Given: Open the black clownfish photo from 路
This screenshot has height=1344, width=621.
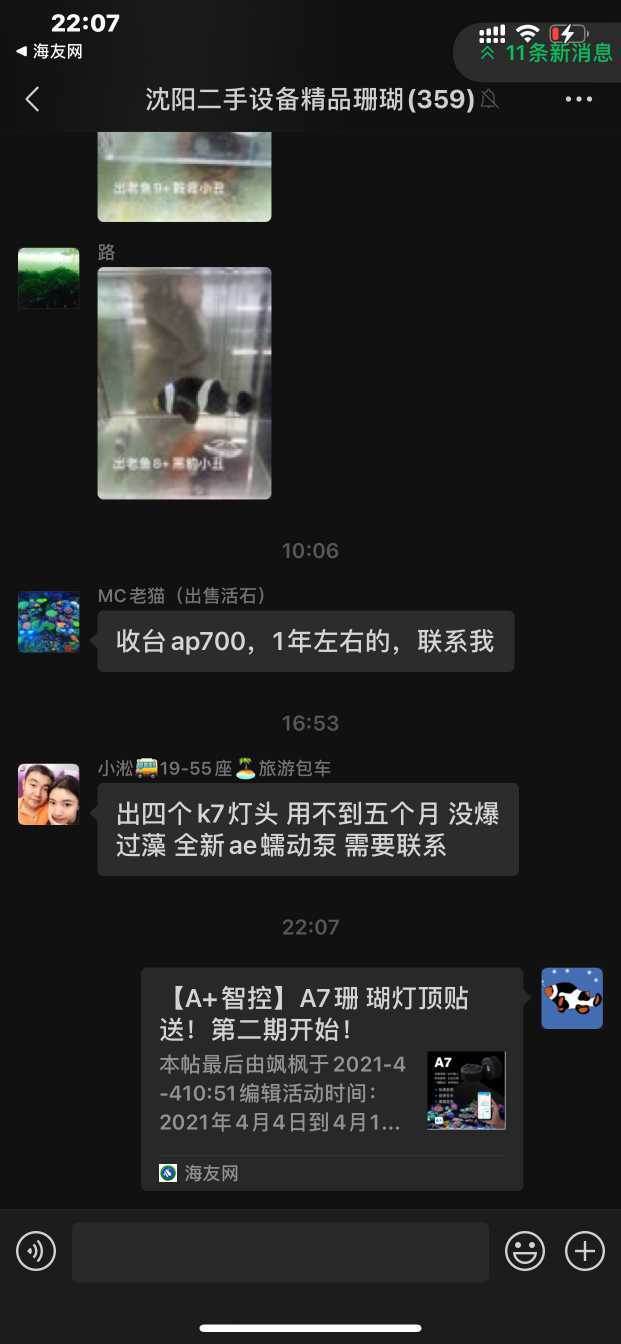Looking at the screenshot, I should click(x=184, y=383).
